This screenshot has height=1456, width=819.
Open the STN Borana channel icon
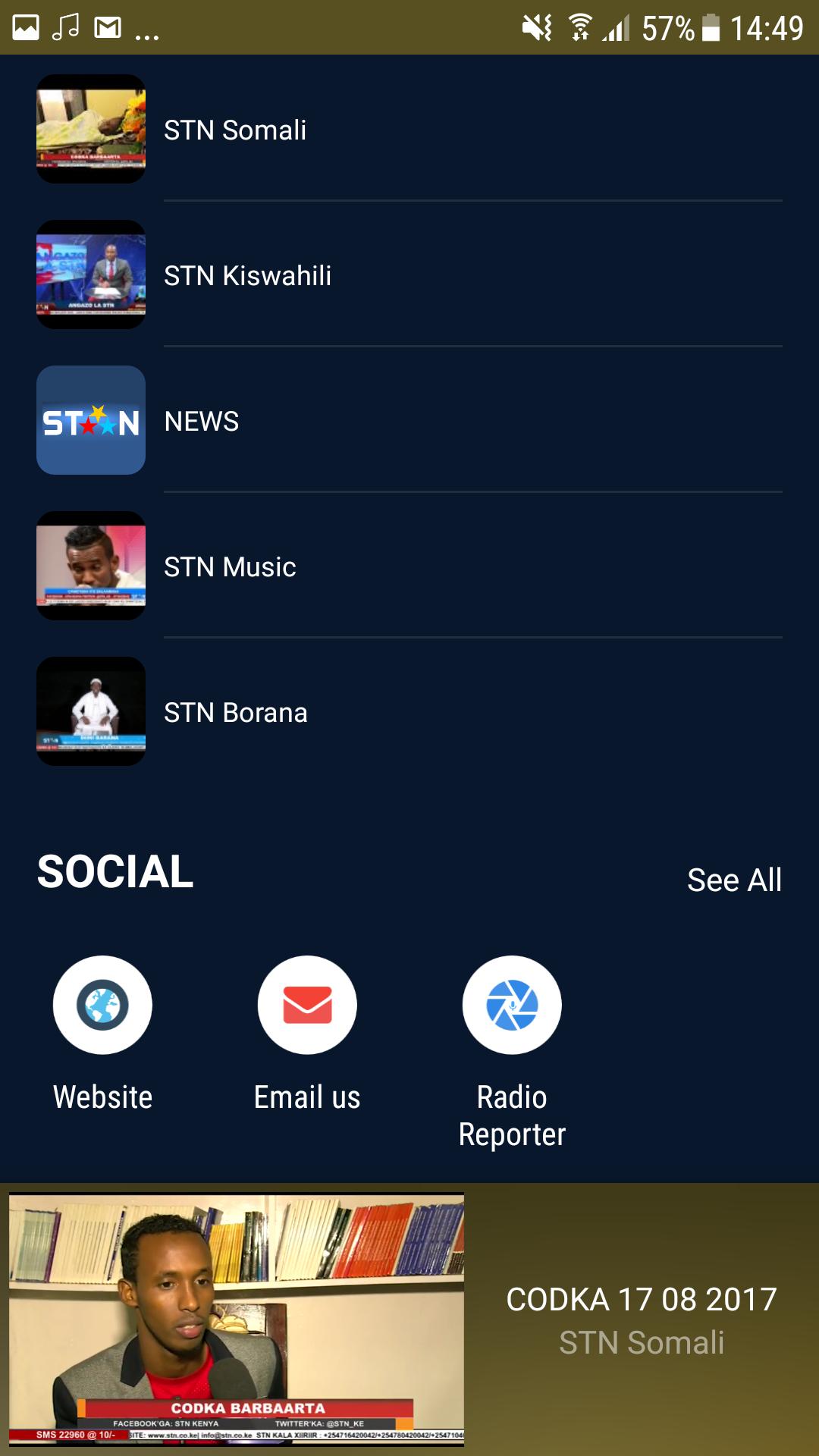pyautogui.click(x=90, y=712)
